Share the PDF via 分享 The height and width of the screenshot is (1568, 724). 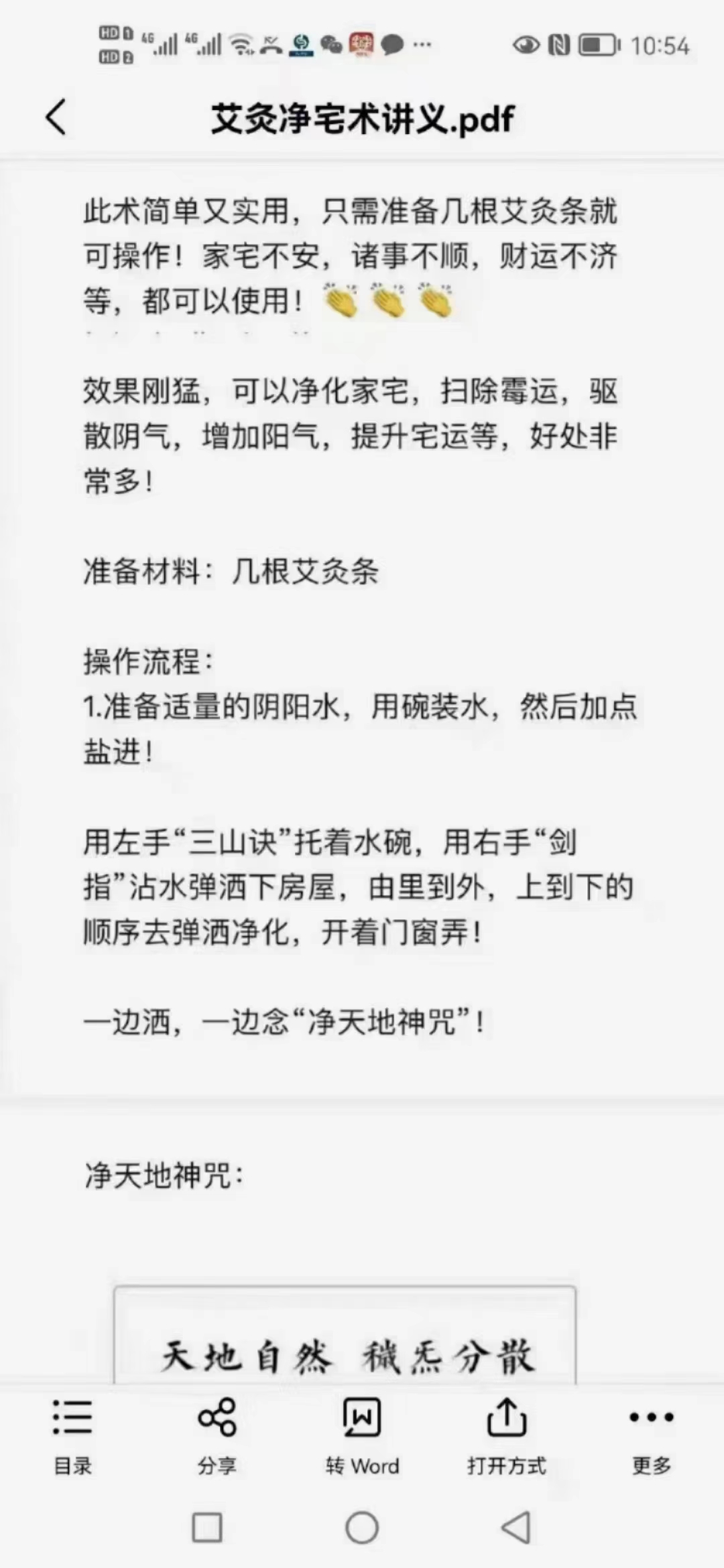(217, 1434)
